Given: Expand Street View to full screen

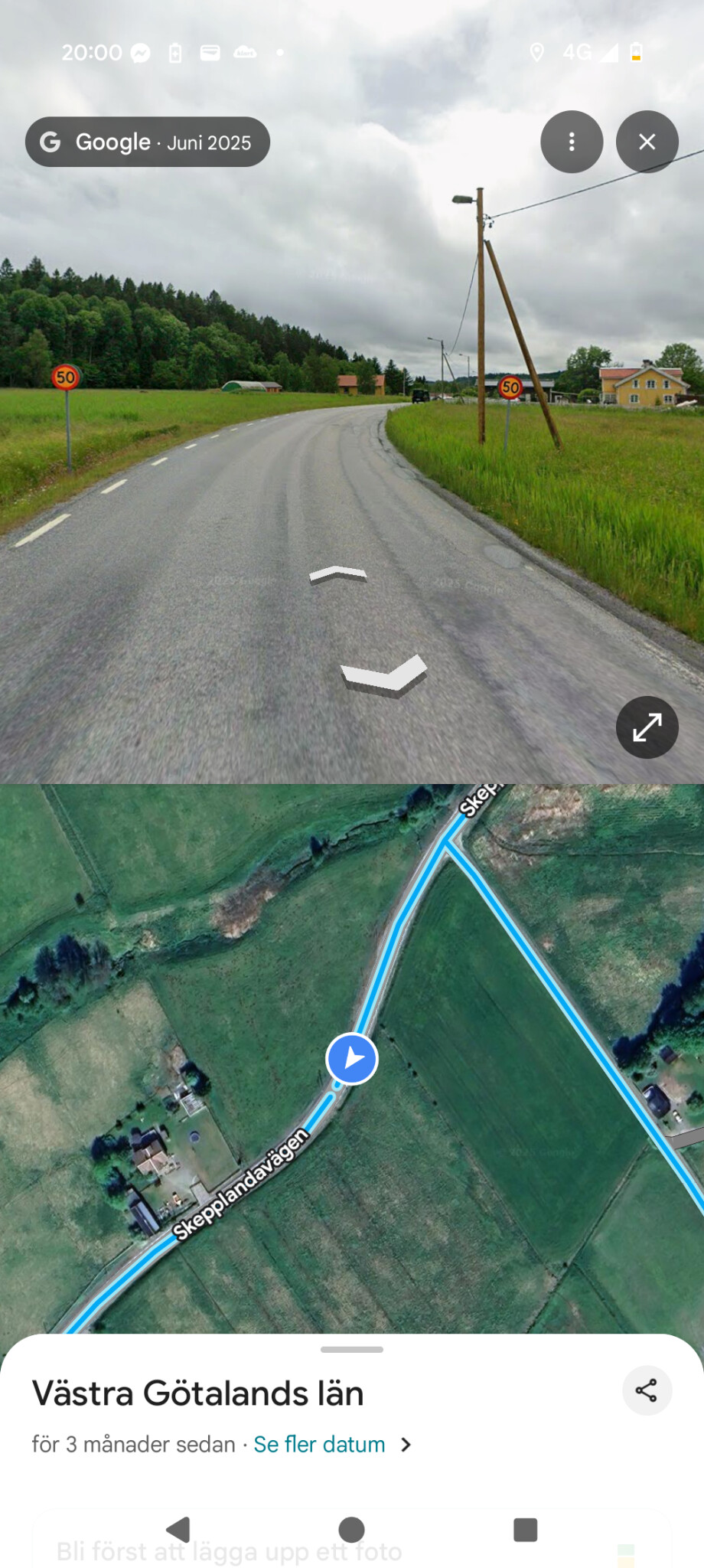Looking at the screenshot, I should pos(647,727).
